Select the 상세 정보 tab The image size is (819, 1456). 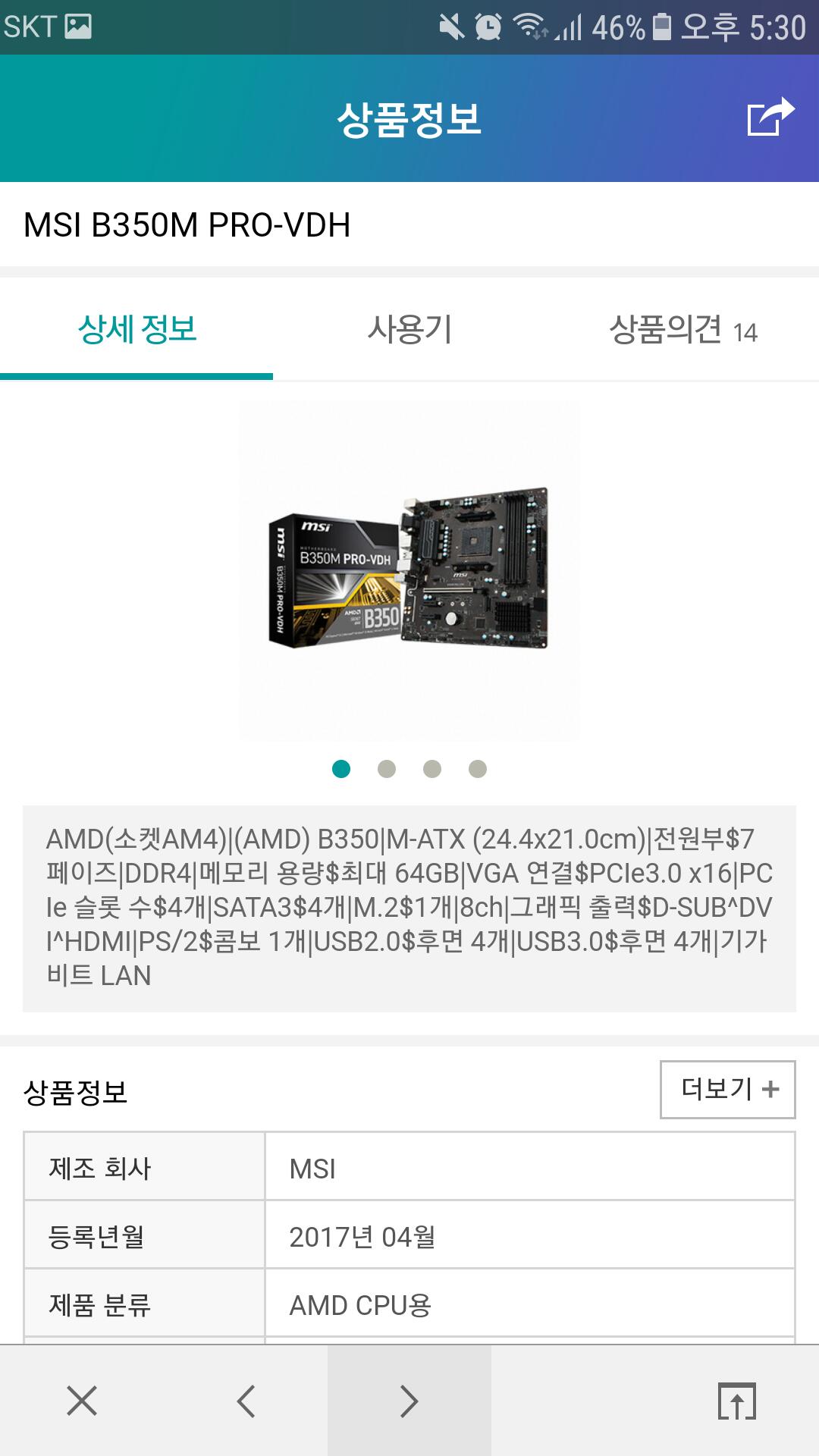pyautogui.click(x=136, y=328)
